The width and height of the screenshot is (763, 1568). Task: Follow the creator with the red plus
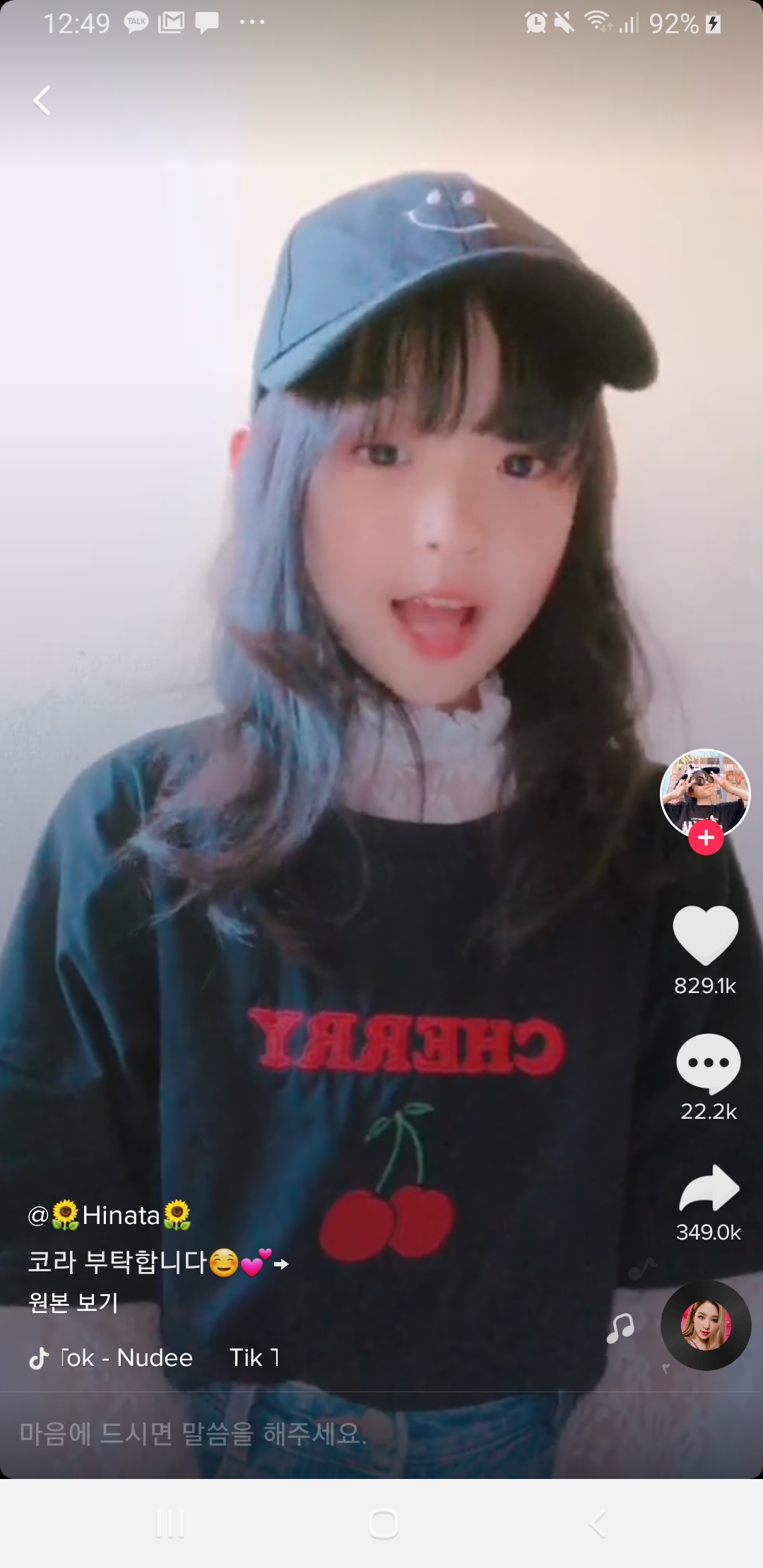(706, 838)
